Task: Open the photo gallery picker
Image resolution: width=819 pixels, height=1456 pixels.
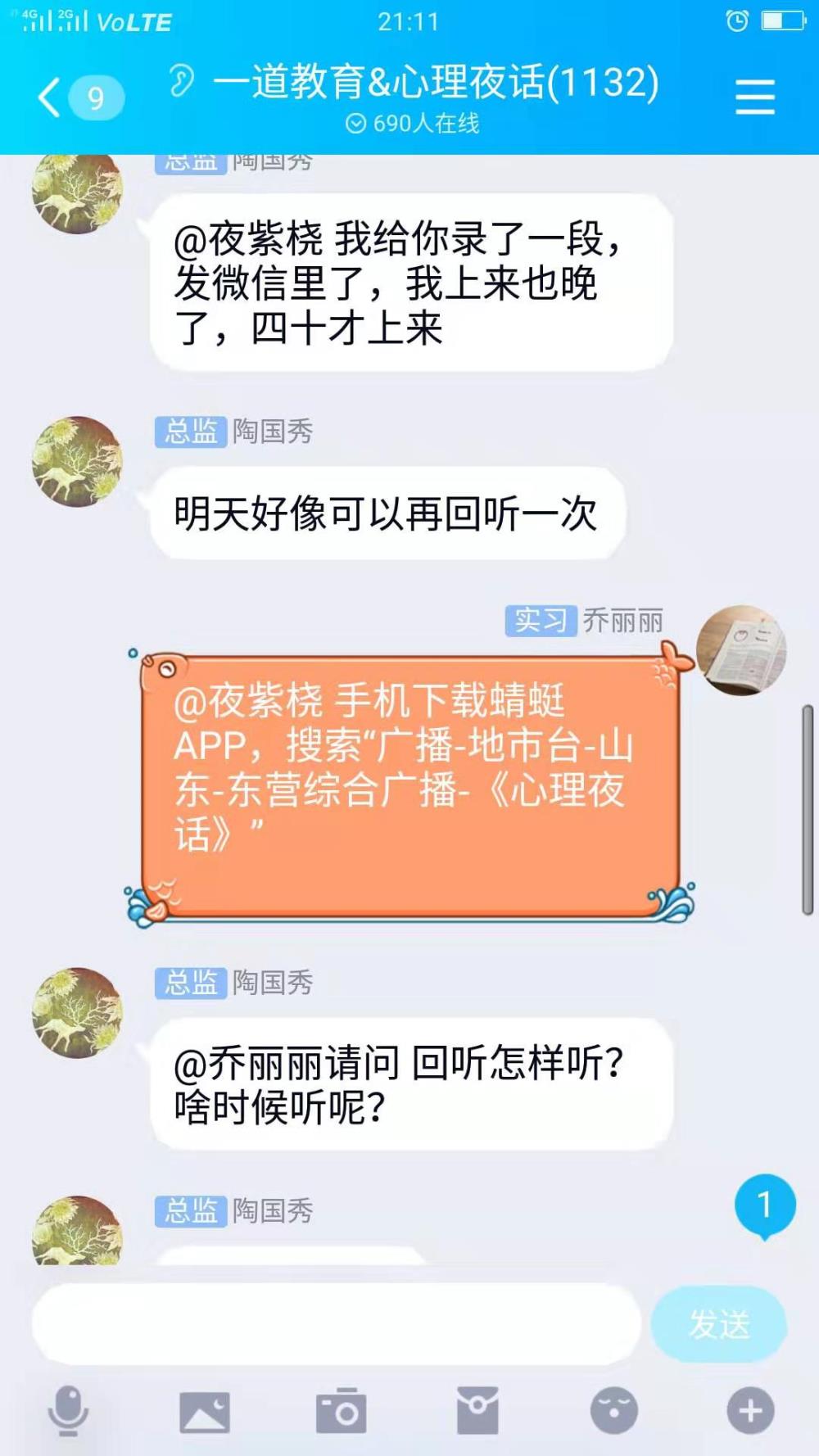Action: pos(204,1412)
